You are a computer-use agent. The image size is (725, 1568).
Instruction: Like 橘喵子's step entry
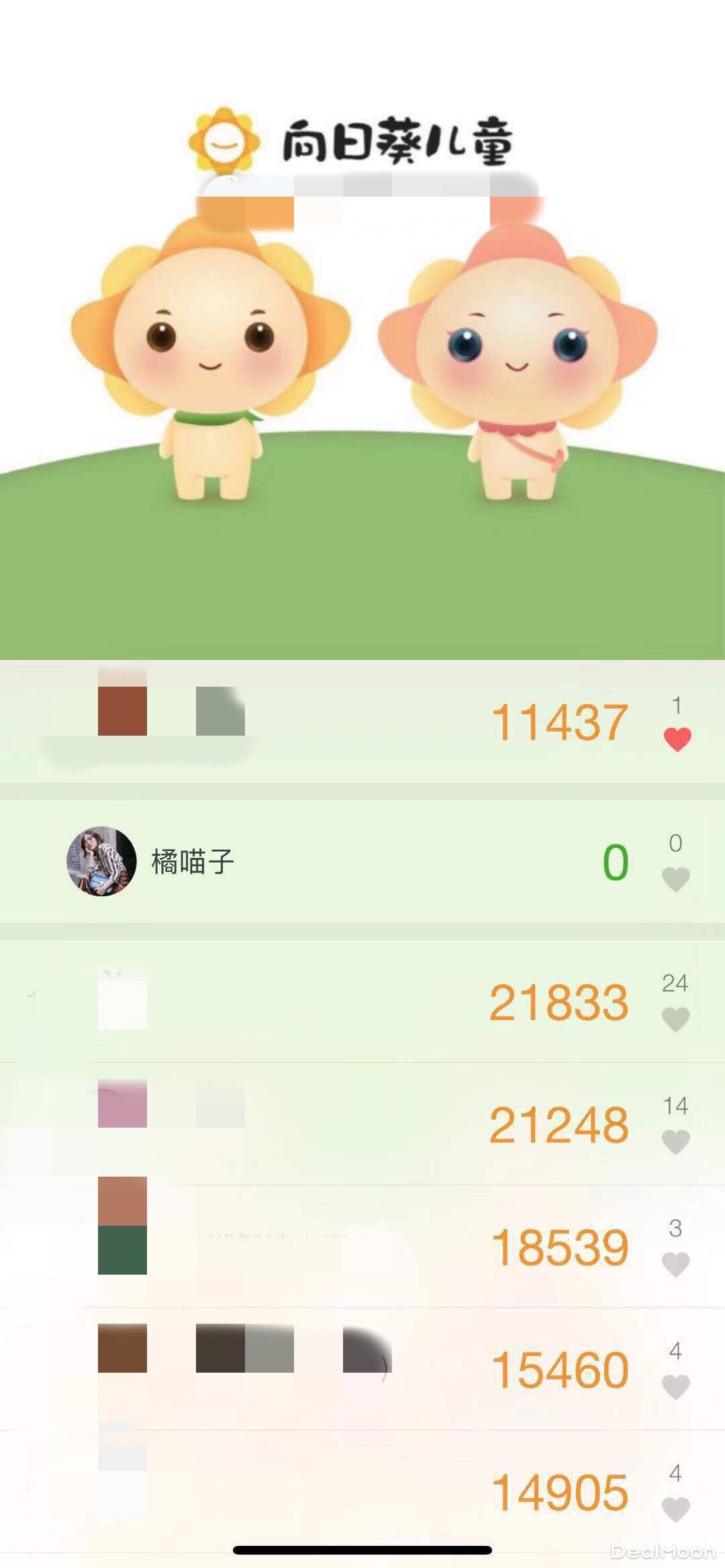[675, 879]
